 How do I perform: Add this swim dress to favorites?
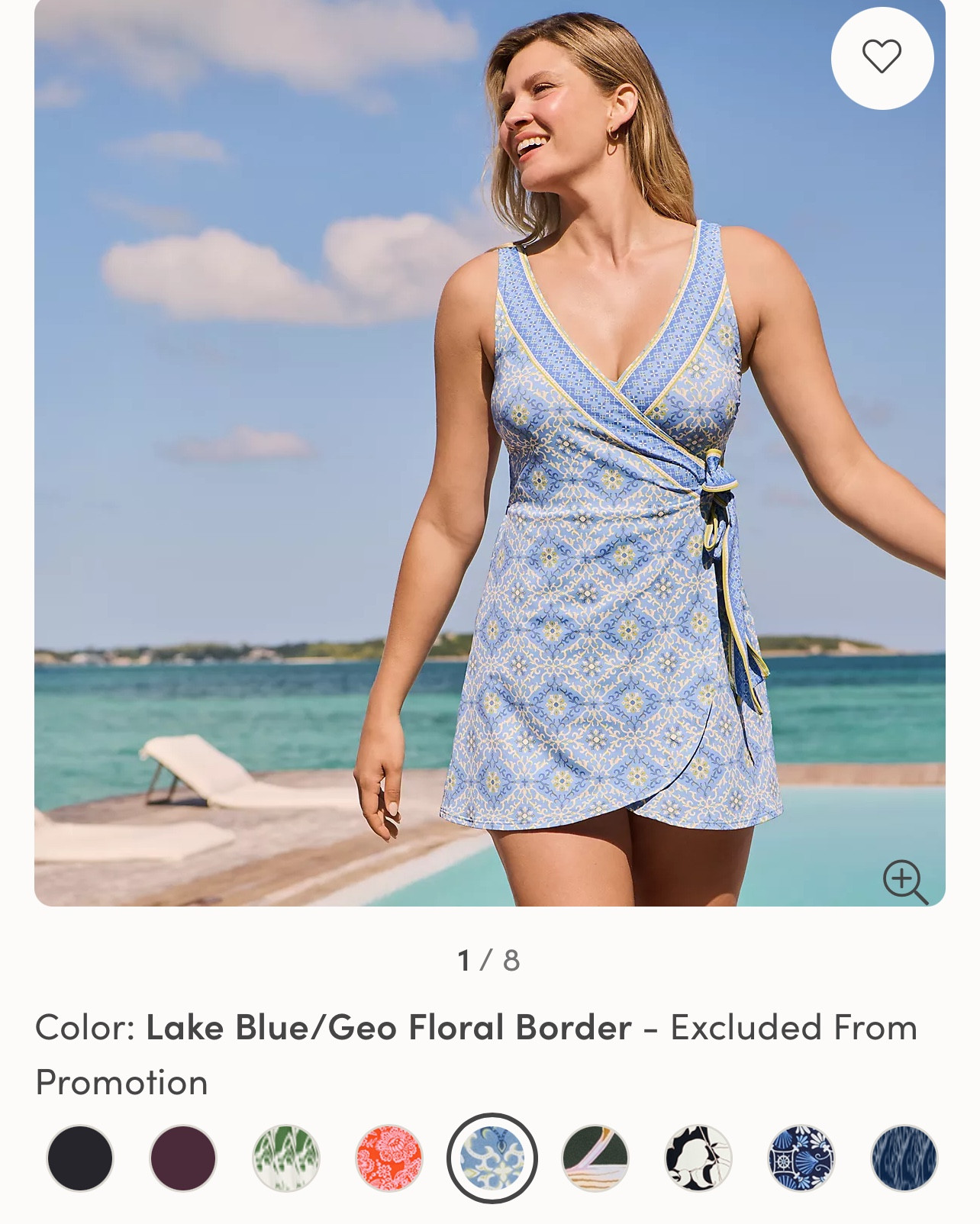882,57
